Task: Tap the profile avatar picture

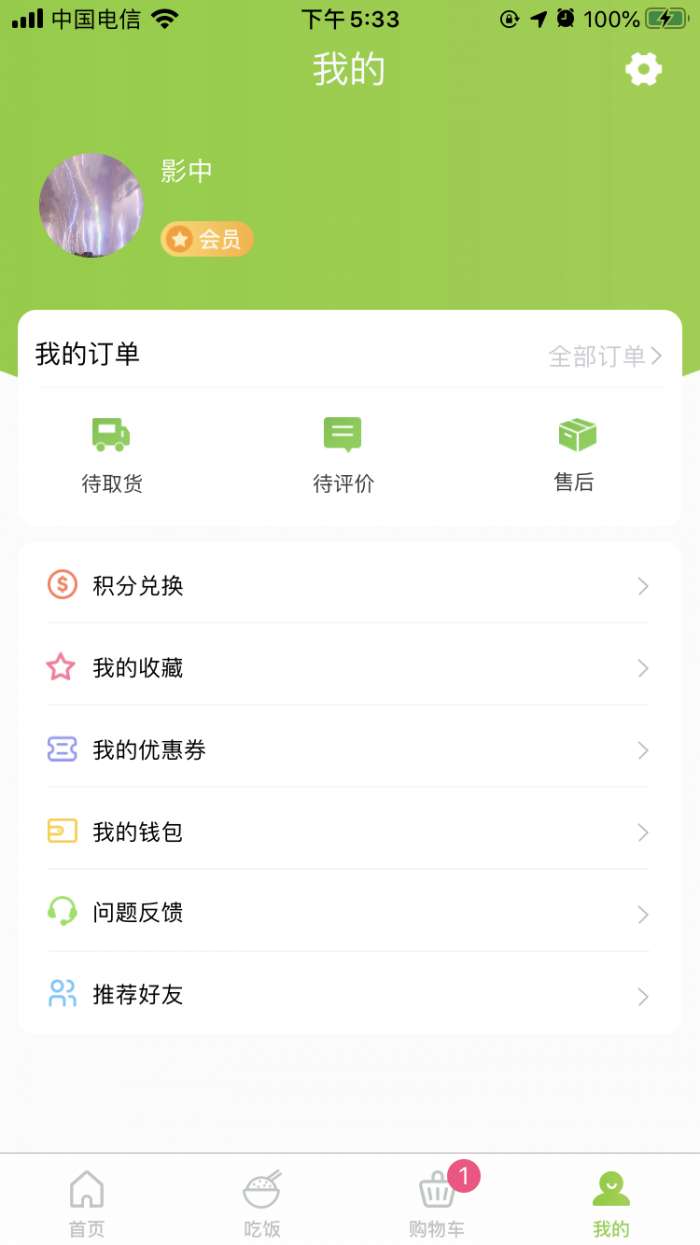Action: click(91, 205)
